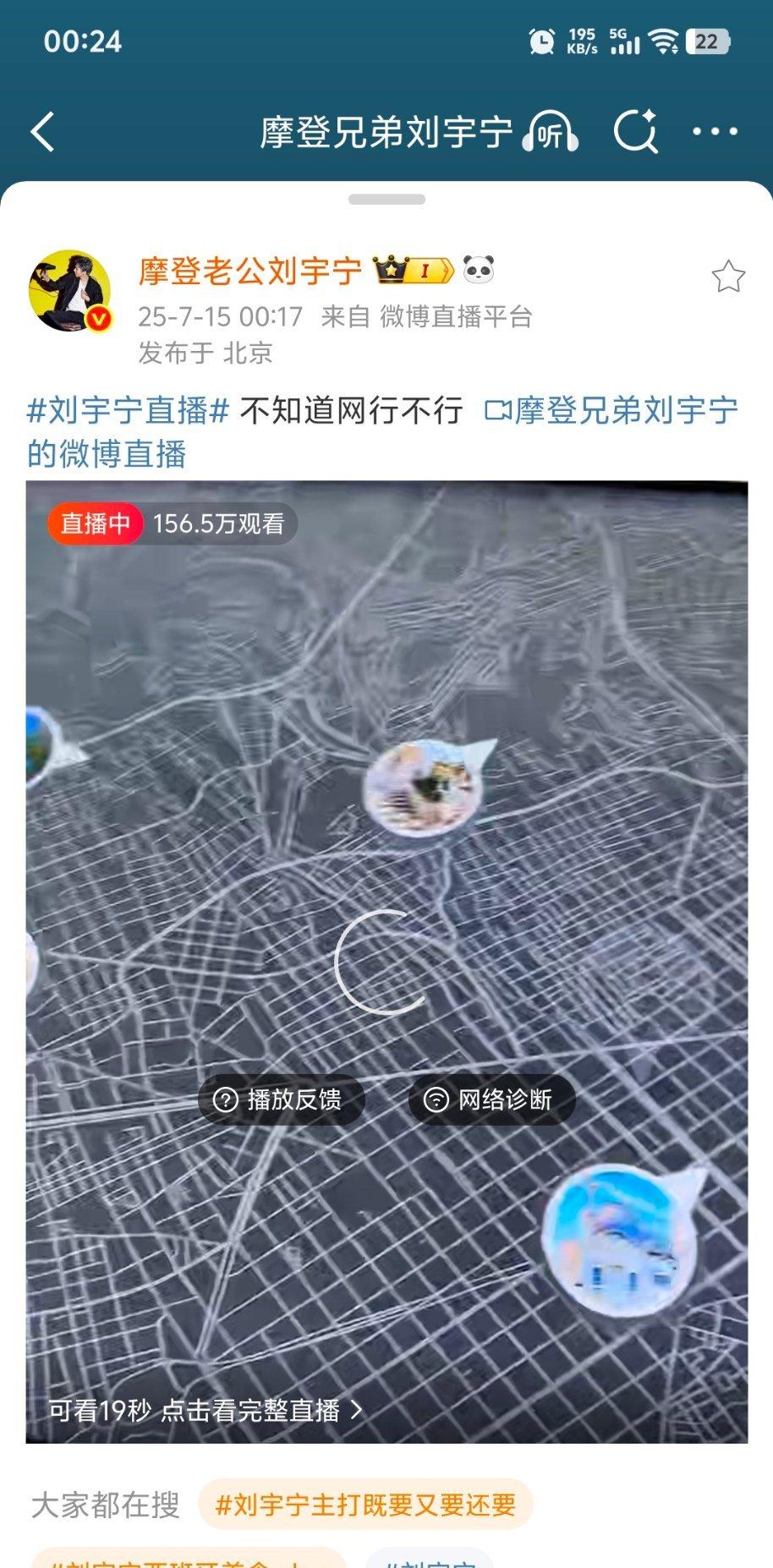Open the AI search icon in header
The width and height of the screenshot is (773, 1568).
pos(635,132)
